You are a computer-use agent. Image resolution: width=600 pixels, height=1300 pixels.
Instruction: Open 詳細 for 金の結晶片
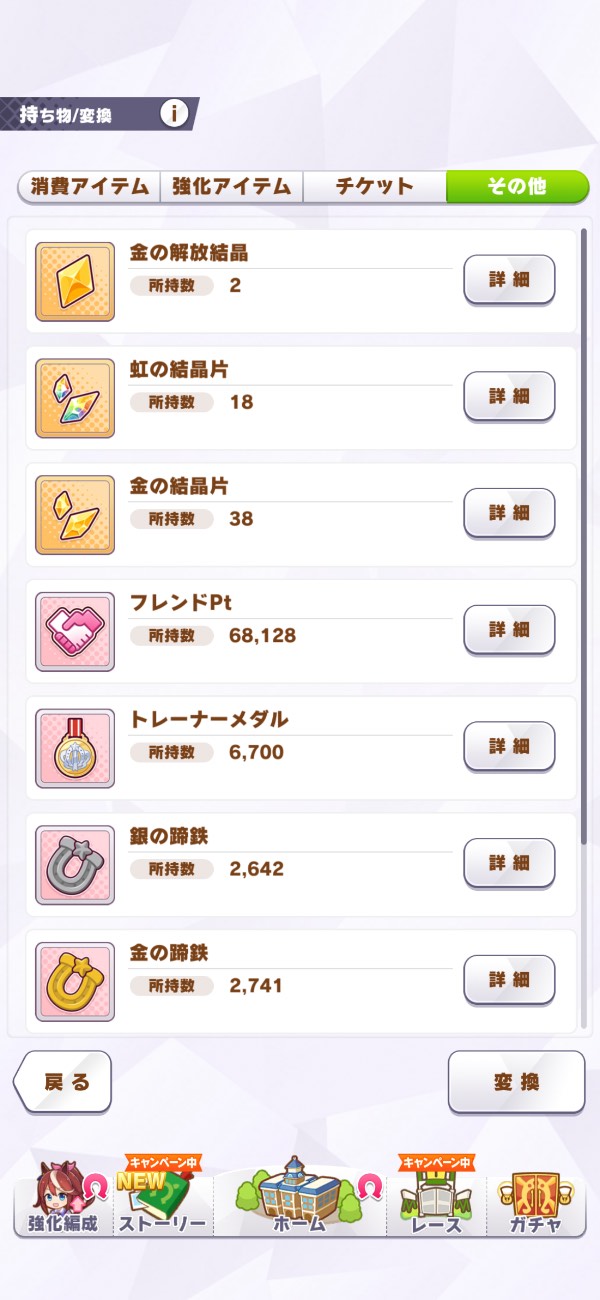[x=509, y=513]
